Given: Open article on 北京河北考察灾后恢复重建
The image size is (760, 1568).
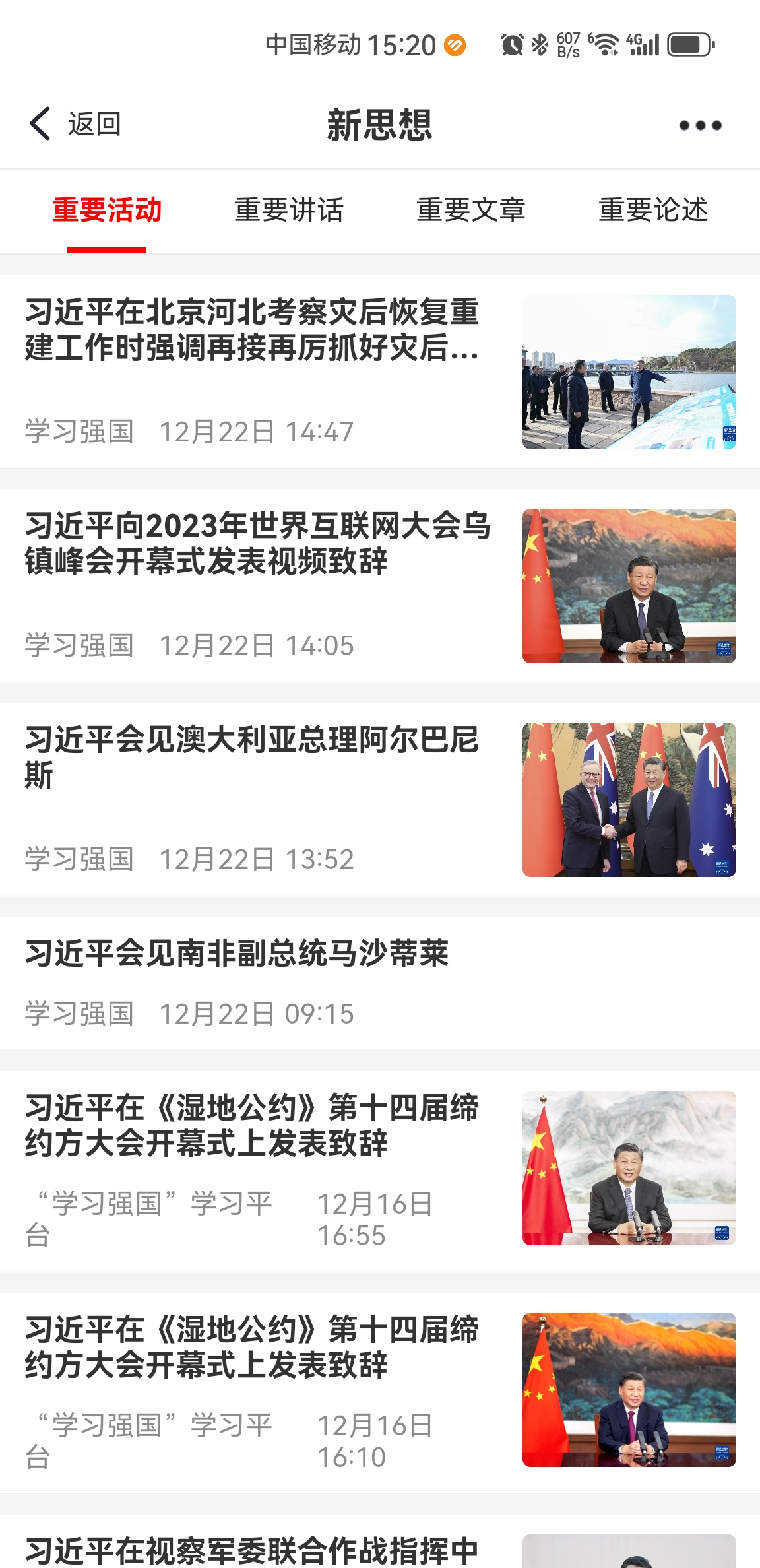Looking at the screenshot, I should 252,330.
